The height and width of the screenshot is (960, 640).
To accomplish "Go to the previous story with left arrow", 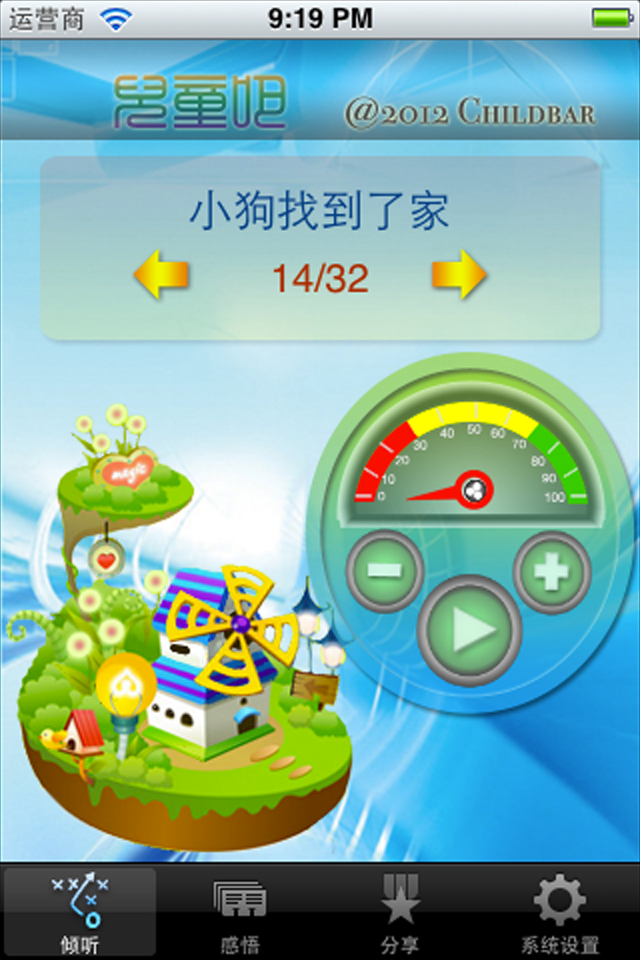I will click(x=162, y=274).
